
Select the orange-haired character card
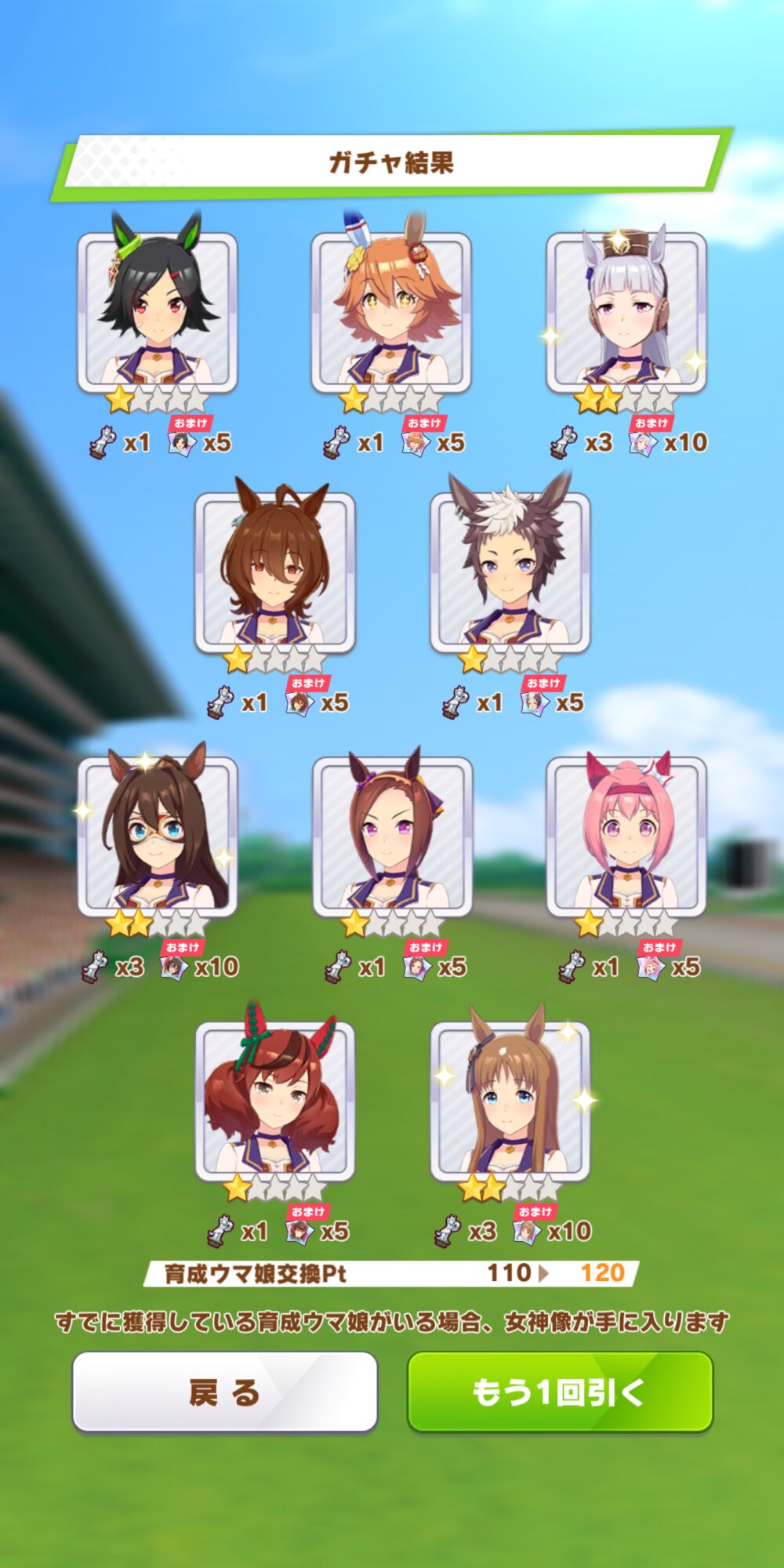(x=391, y=314)
